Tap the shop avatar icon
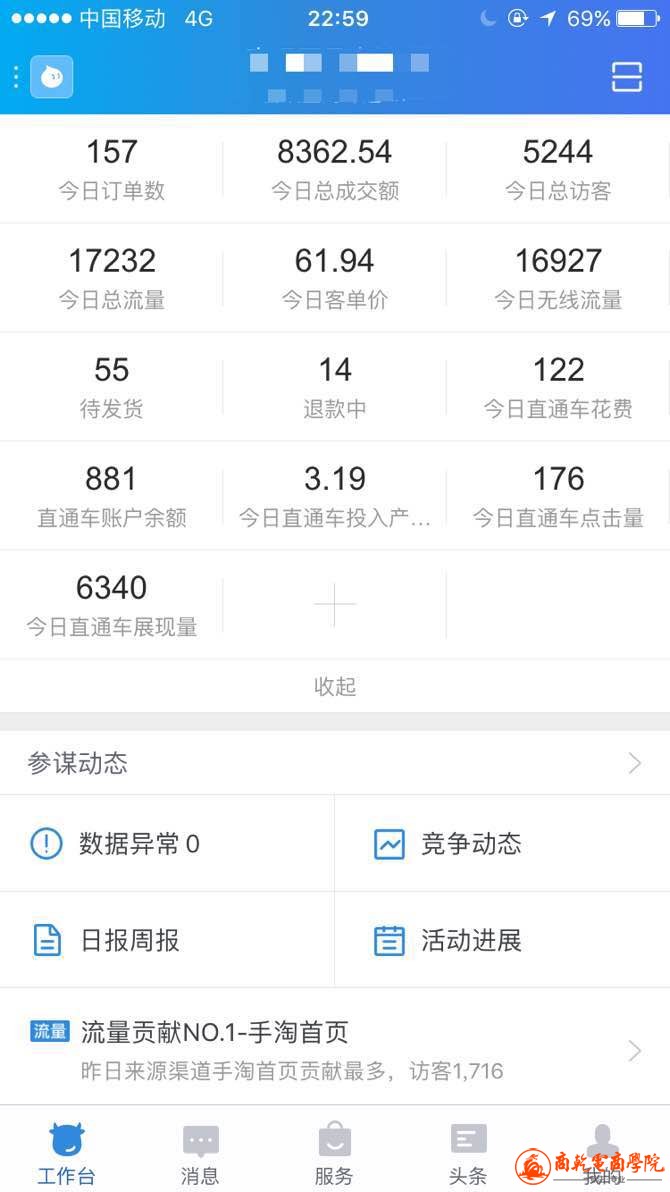Viewport: 670px width, 1192px height. tap(52, 77)
